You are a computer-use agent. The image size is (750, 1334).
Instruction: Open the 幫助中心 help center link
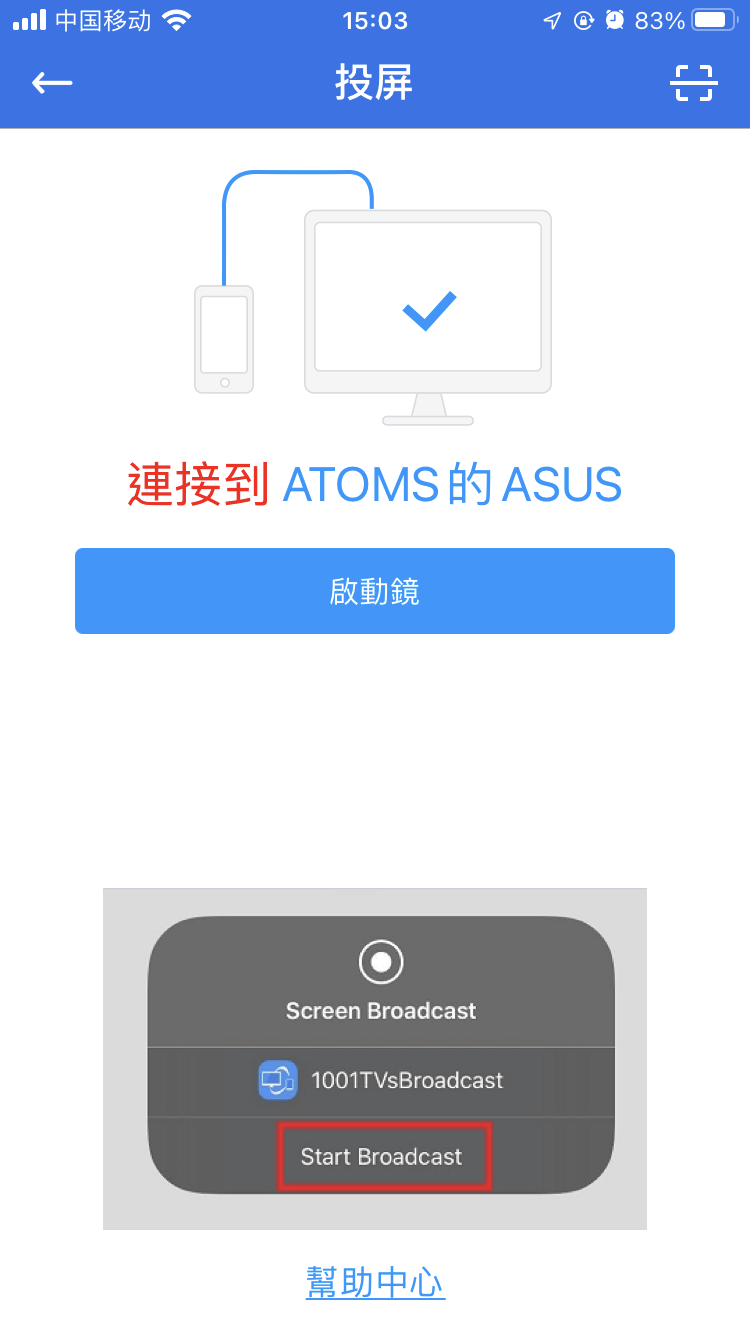point(375,1282)
